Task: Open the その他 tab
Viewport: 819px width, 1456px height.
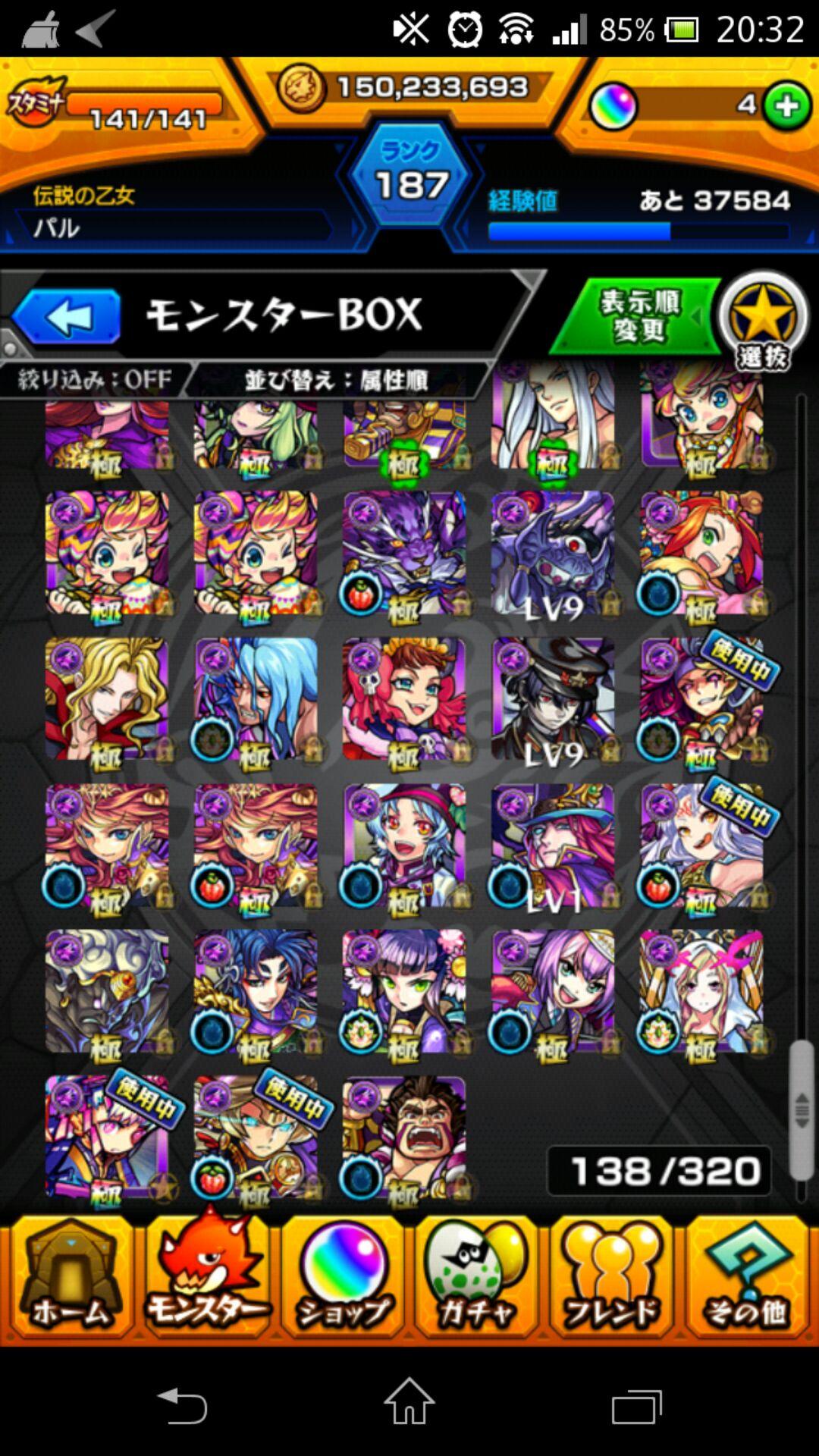Action: 747,1278
